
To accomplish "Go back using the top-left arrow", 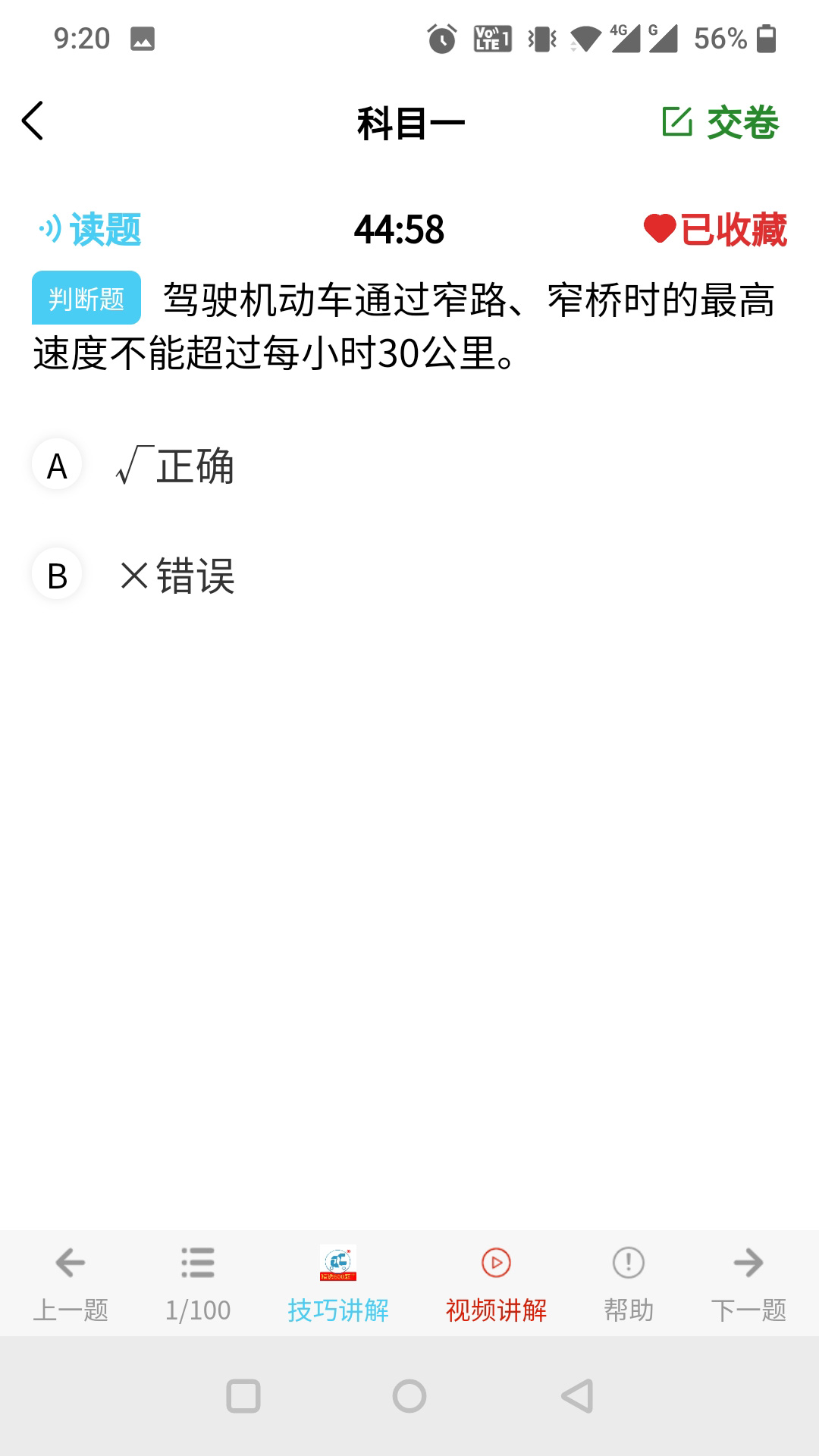I will pyautogui.click(x=33, y=121).
